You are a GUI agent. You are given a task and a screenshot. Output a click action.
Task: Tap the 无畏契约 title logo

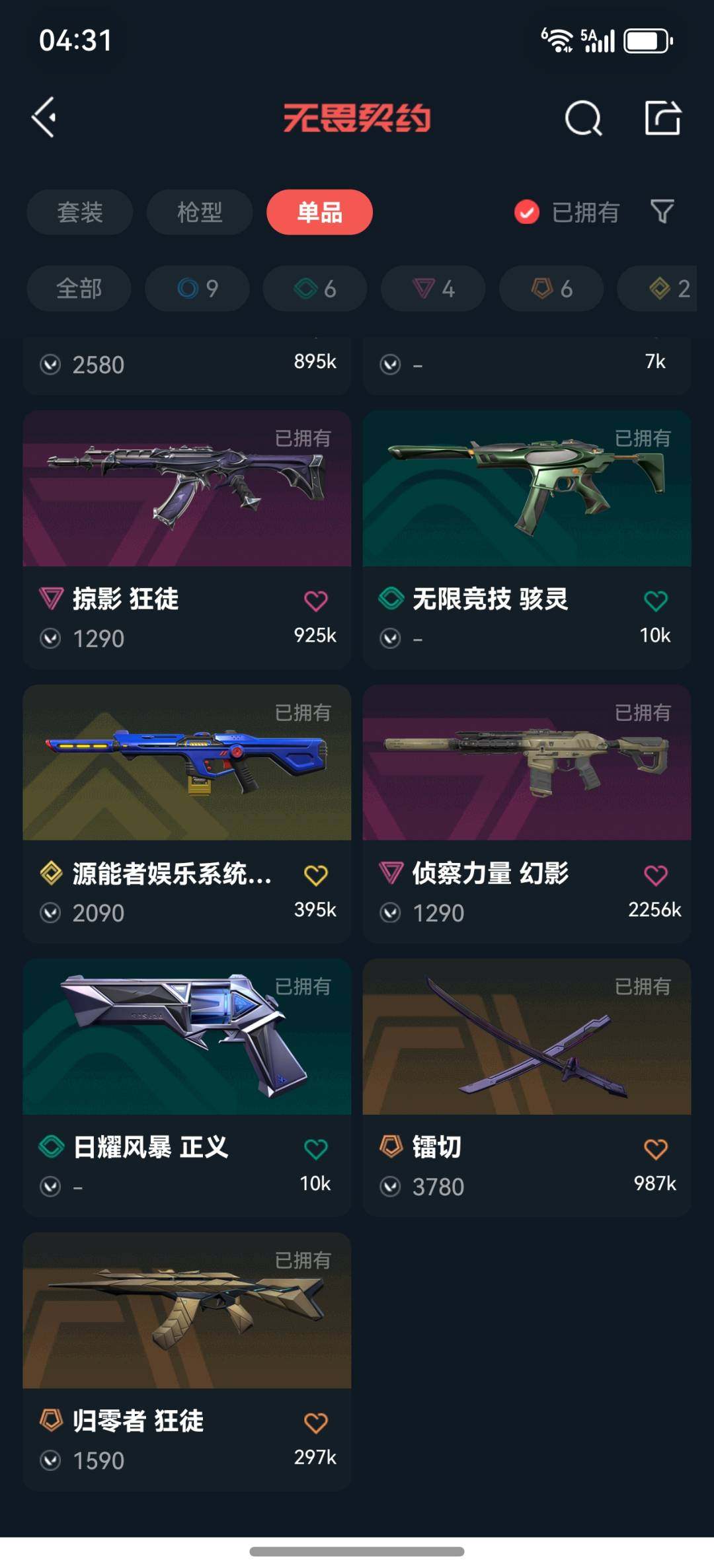(x=357, y=116)
